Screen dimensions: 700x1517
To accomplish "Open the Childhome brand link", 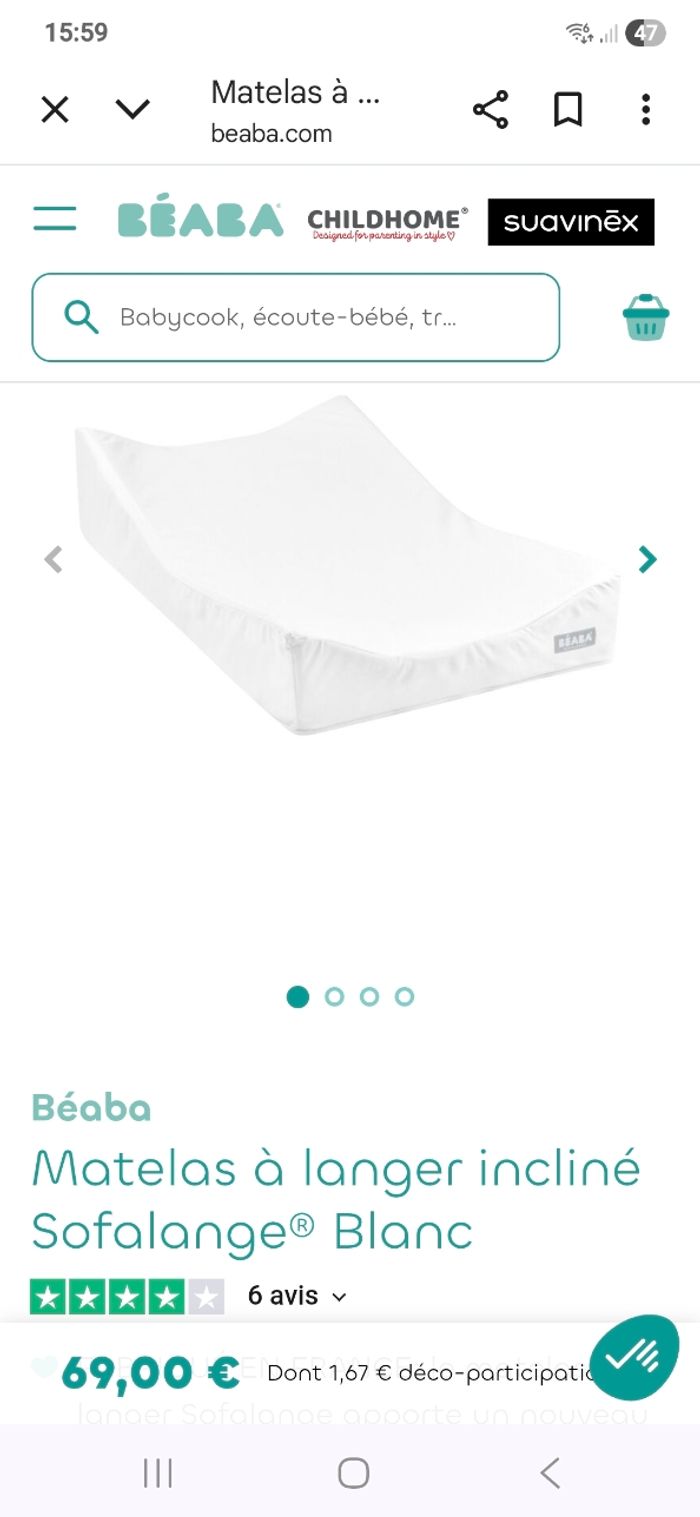I will (x=387, y=222).
